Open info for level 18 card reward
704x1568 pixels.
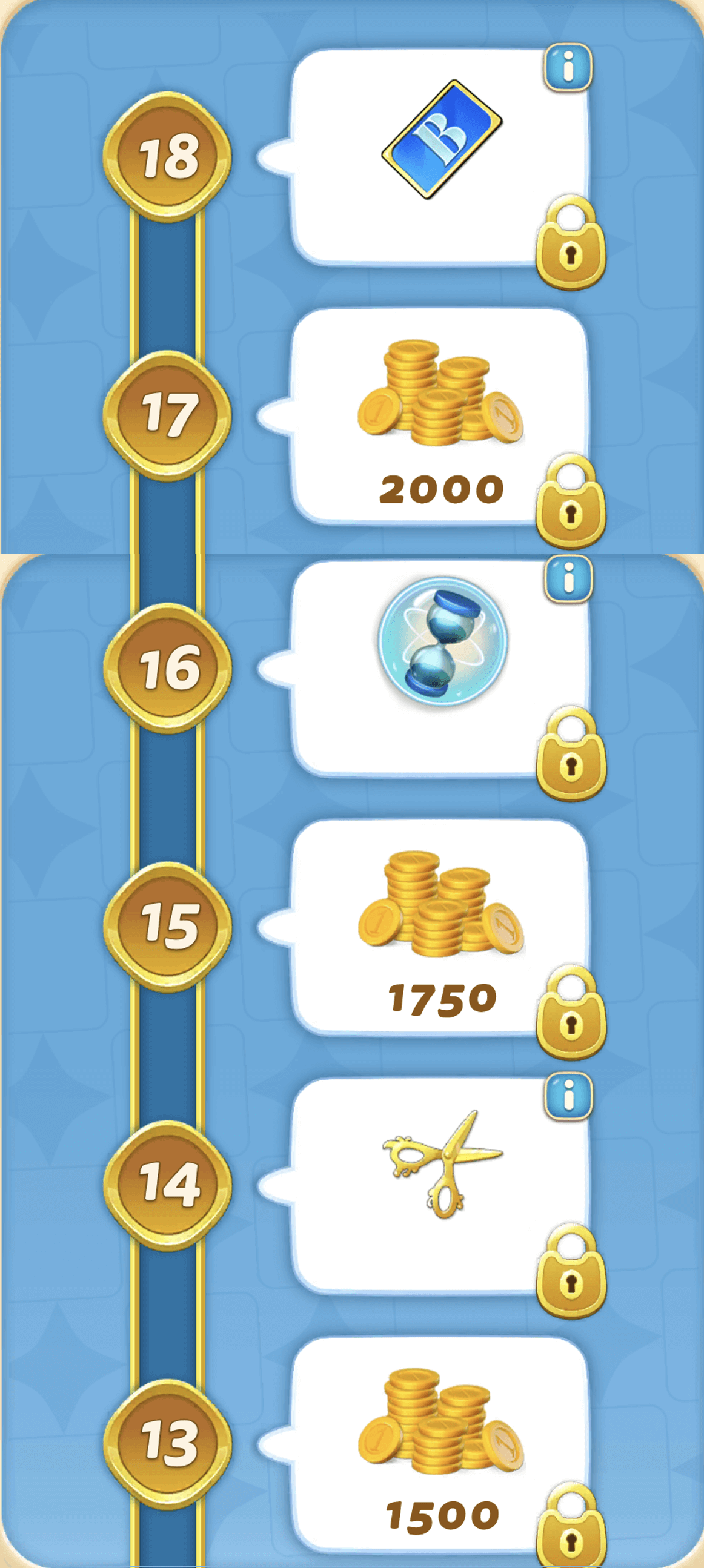[568, 67]
